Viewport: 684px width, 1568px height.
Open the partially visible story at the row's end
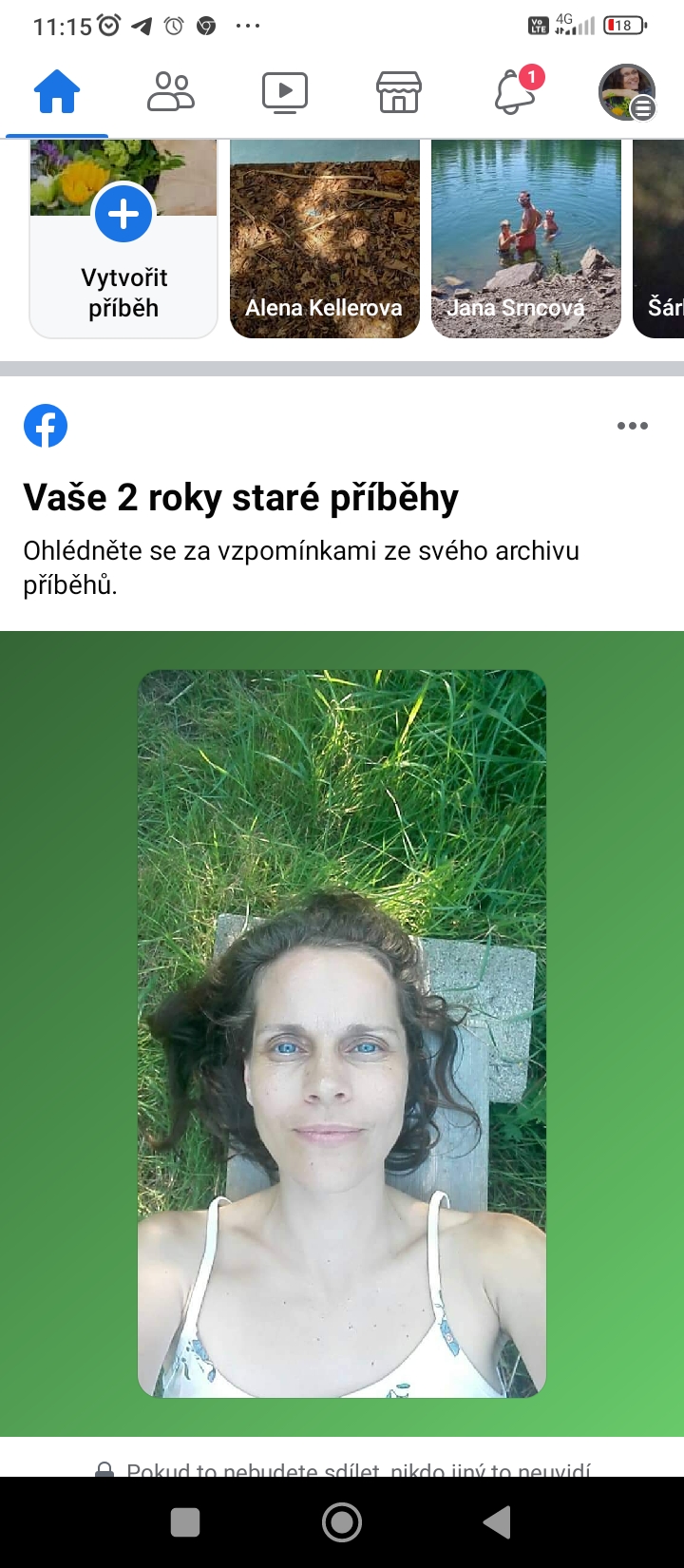point(661,238)
